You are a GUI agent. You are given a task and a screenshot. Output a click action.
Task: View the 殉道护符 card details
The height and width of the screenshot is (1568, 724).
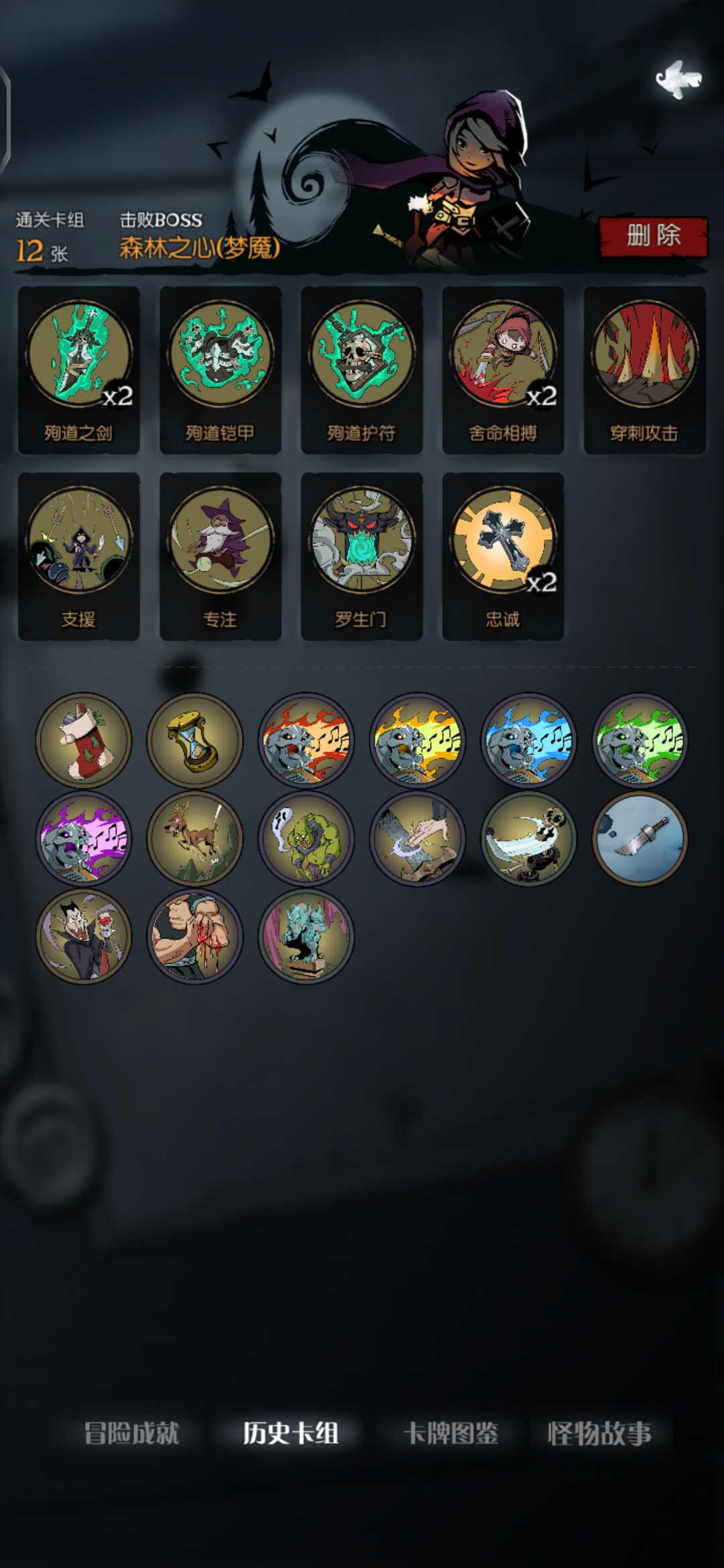click(361, 370)
